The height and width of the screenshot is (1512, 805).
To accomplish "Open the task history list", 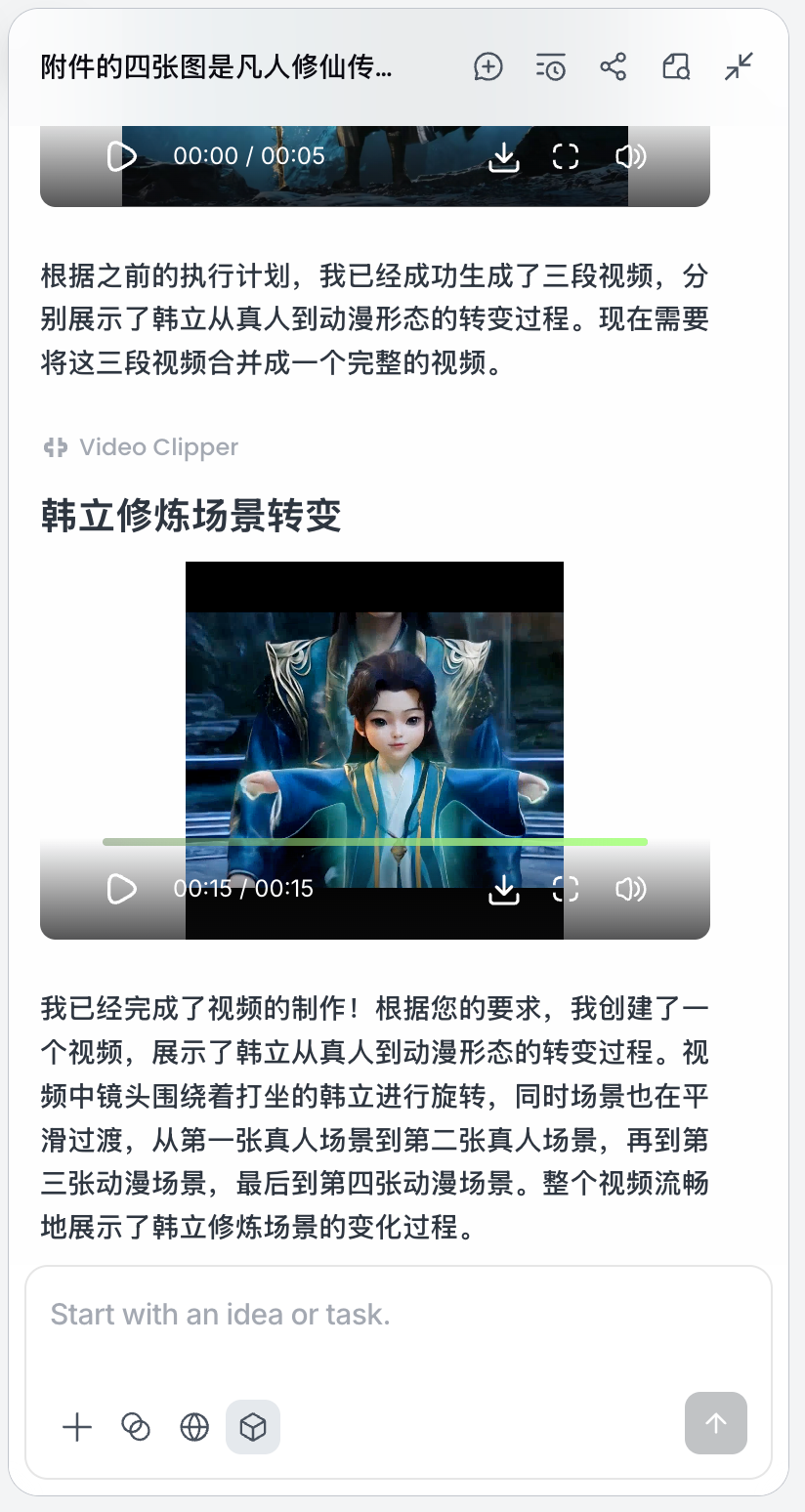I will pyautogui.click(x=550, y=67).
